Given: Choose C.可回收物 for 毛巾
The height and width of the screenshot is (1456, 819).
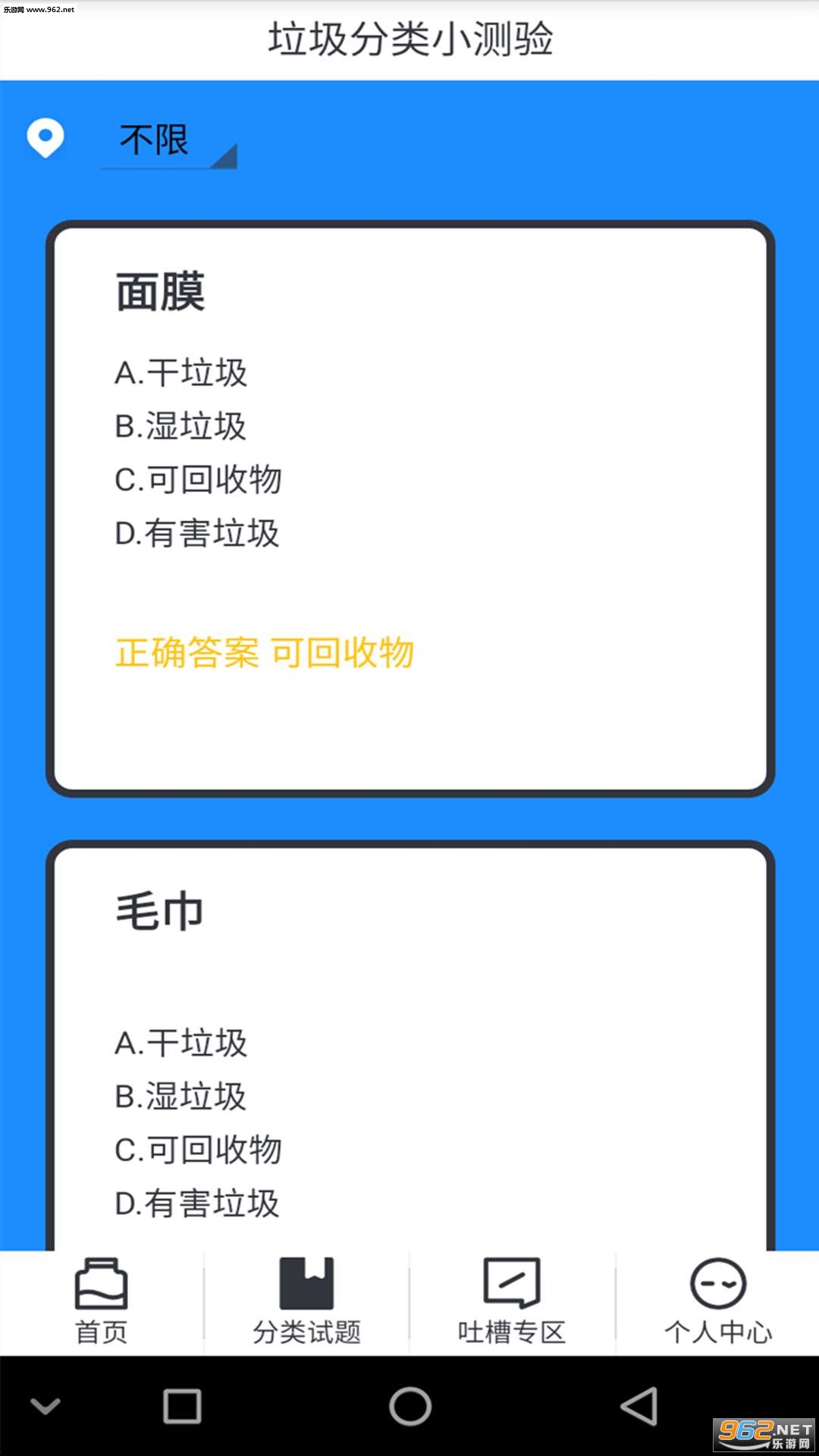Looking at the screenshot, I should pyautogui.click(x=198, y=1150).
